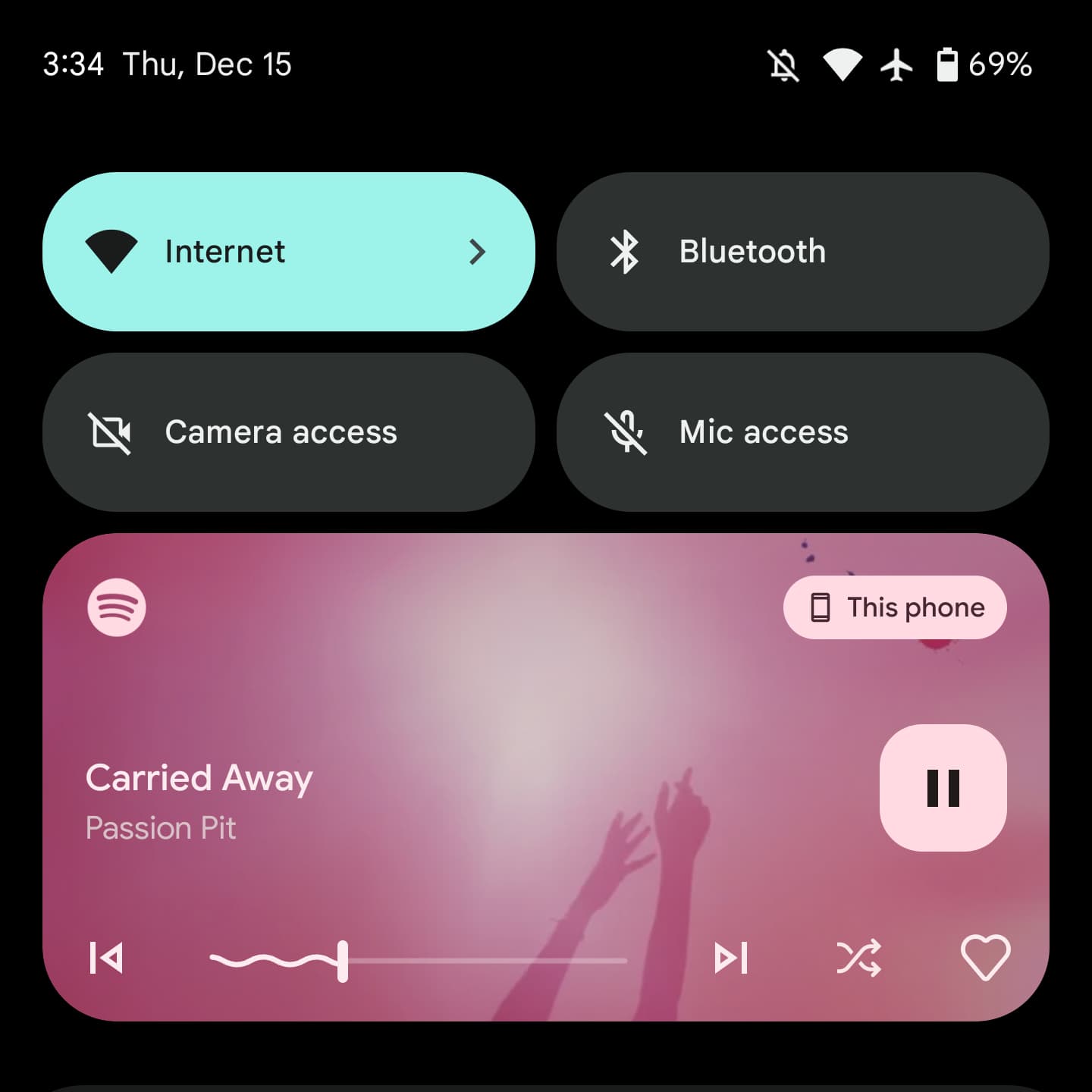Screen dimensions: 1092x1092
Task: Open the Internet quick settings tile
Action: (288, 252)
